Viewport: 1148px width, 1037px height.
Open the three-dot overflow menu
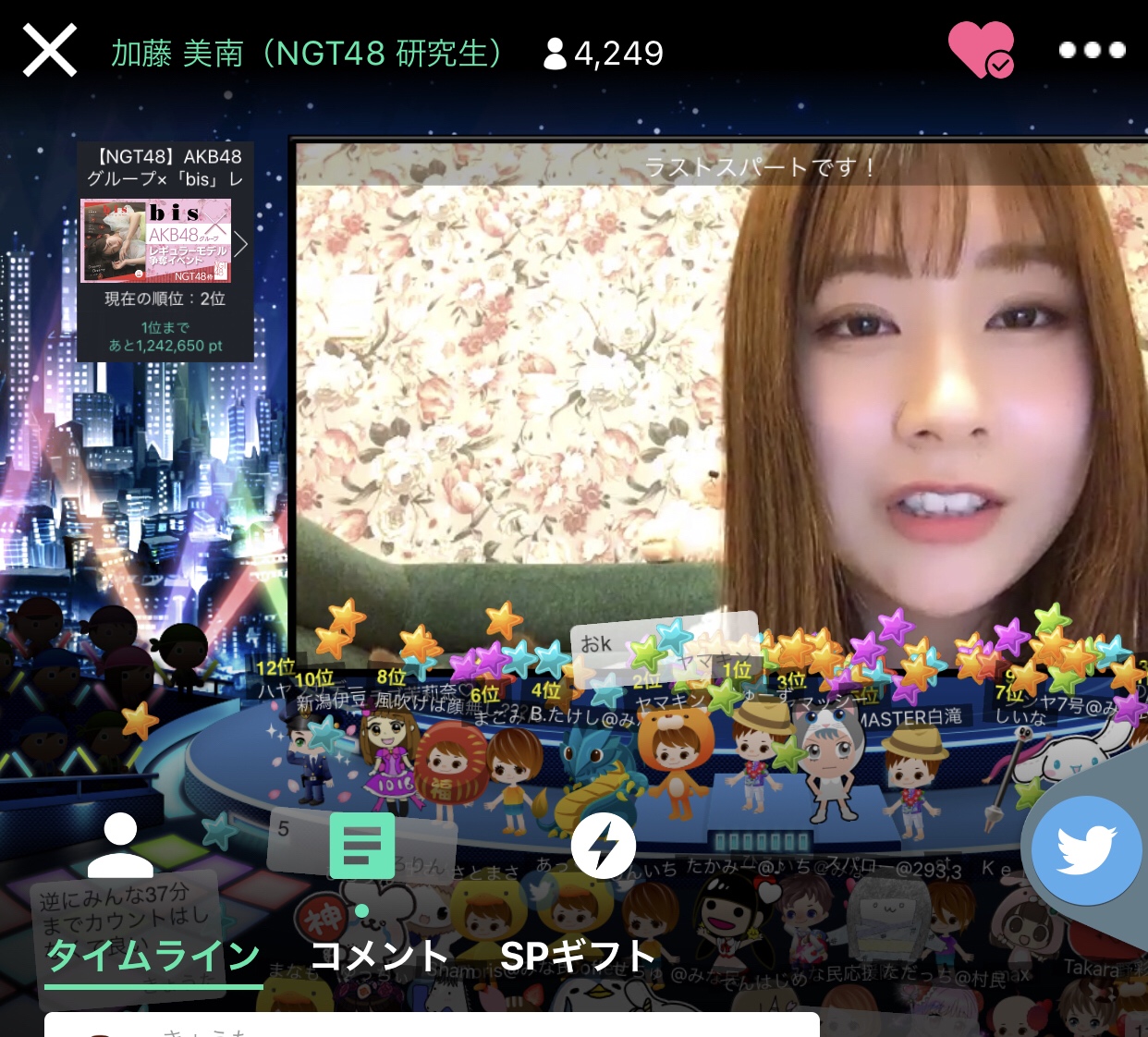point(1092,50)
